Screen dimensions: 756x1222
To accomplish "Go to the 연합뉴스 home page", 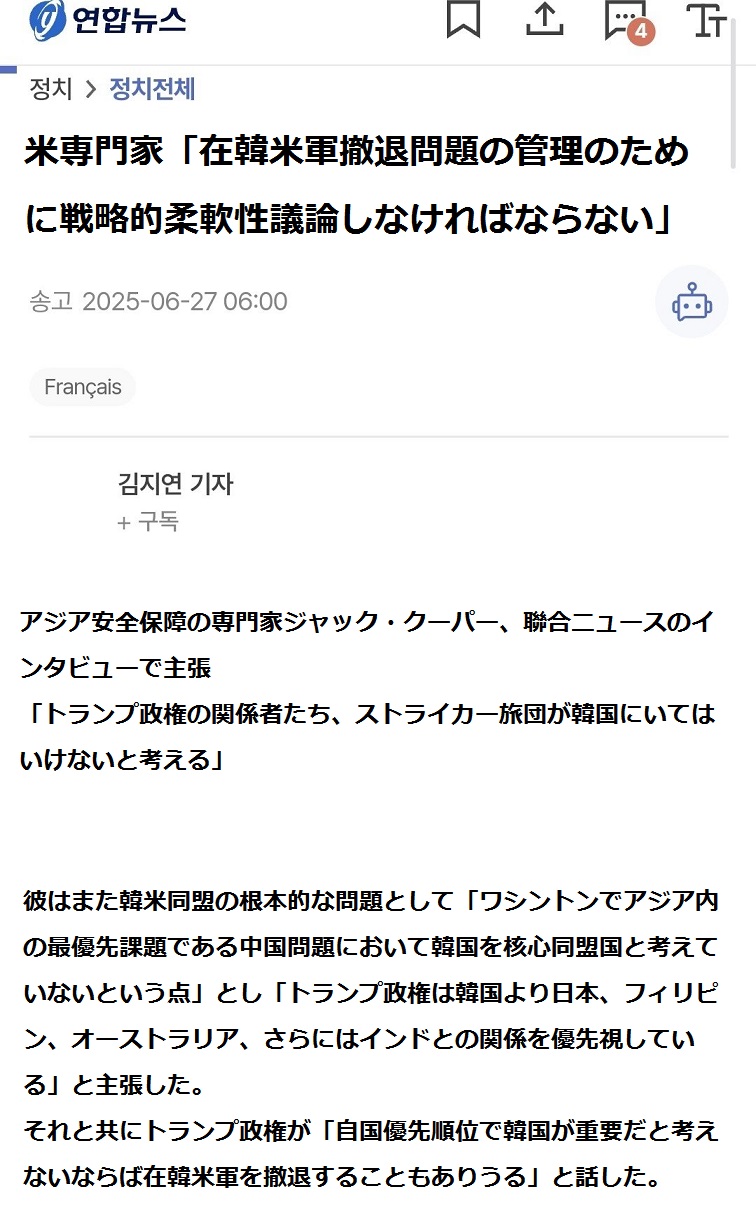I will 107,20.
